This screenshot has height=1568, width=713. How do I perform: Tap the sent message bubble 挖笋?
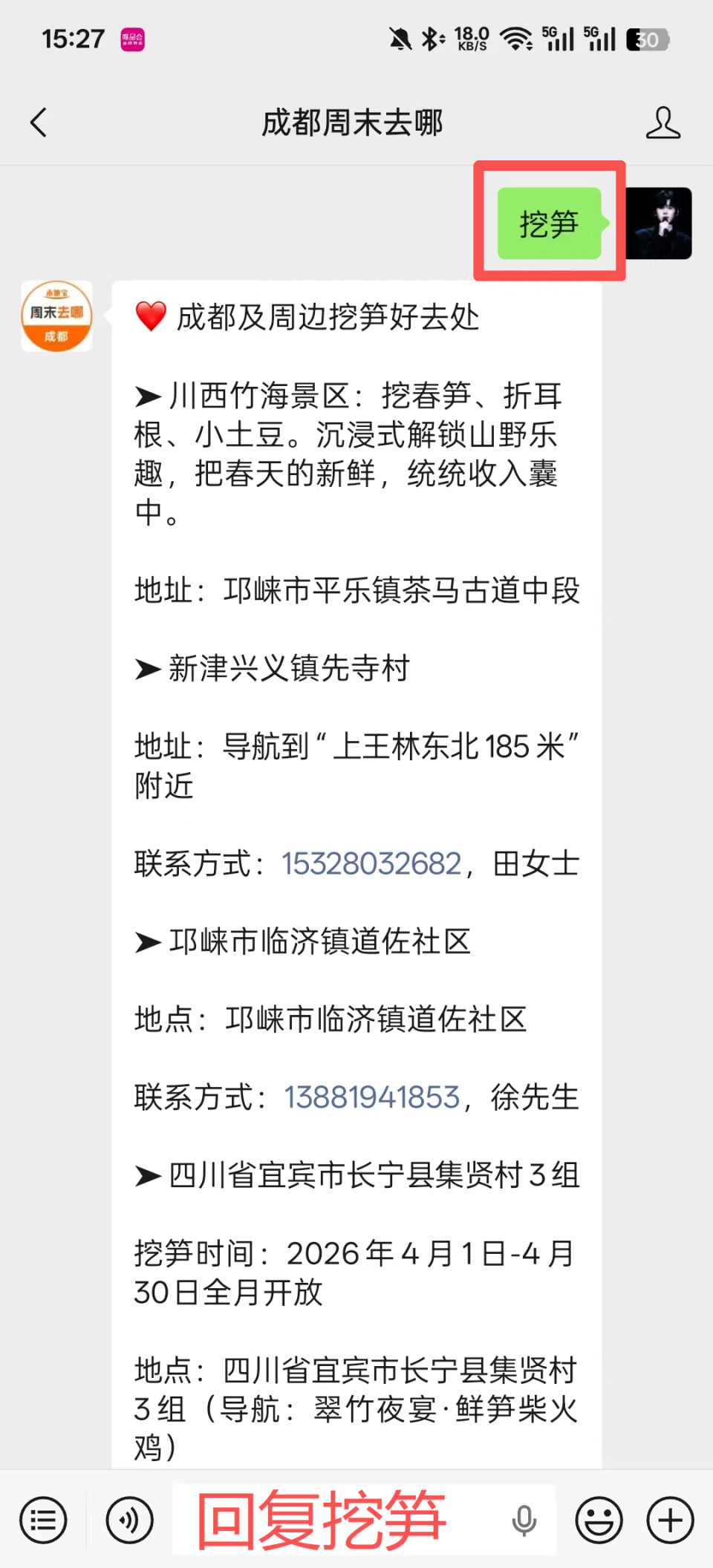550,223
